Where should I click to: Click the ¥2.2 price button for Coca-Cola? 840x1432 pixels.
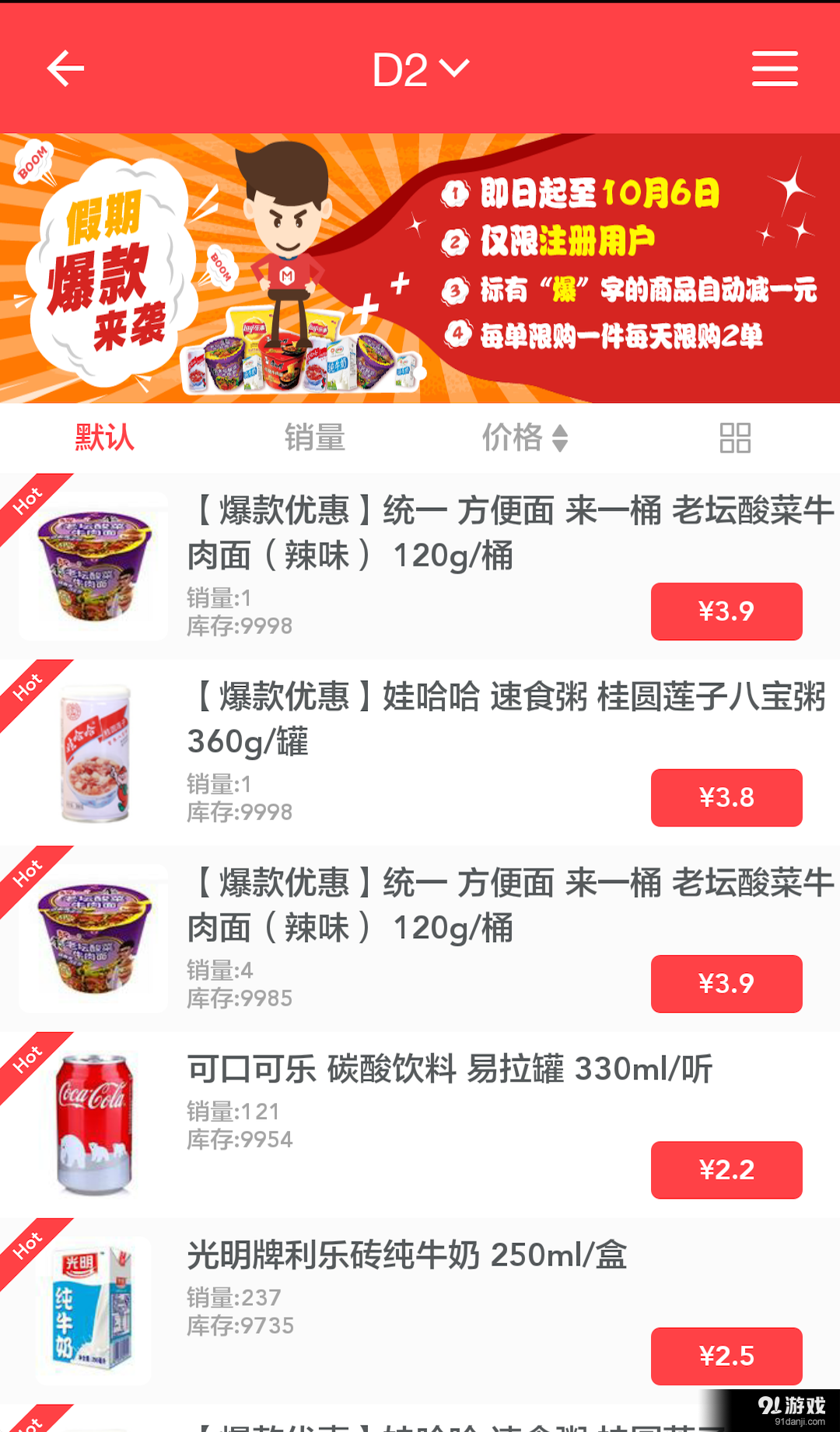coord(726,1171)
